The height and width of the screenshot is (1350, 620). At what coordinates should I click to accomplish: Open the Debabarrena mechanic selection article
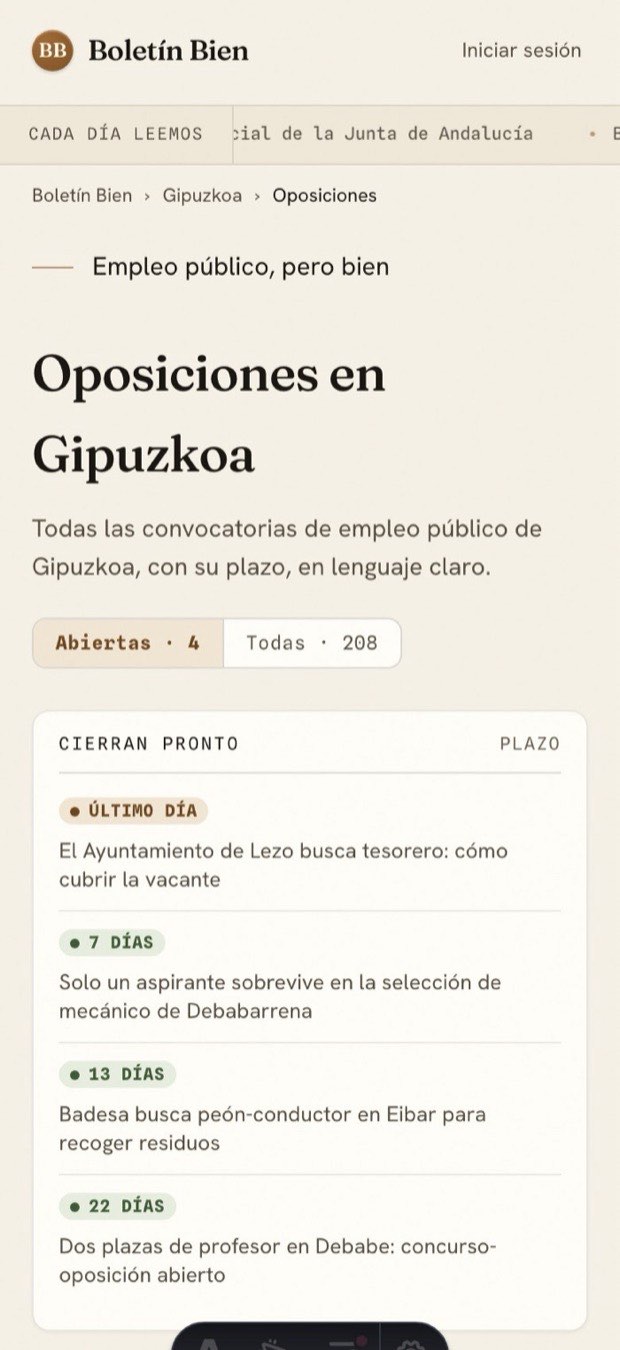pyautogui.click(x=310, y=977)
